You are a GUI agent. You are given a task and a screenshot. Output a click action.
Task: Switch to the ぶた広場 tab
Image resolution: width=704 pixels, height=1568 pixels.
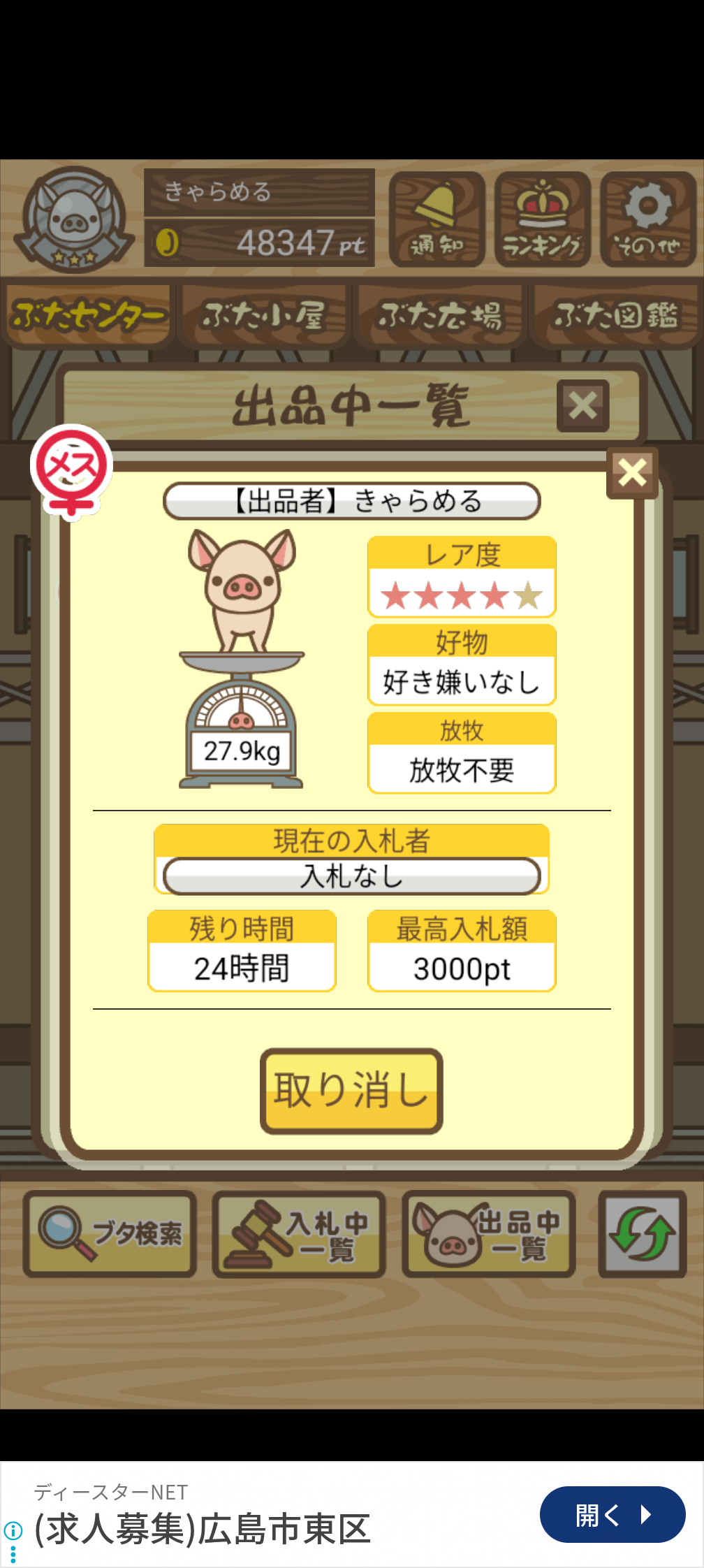(x=440, y=316)
